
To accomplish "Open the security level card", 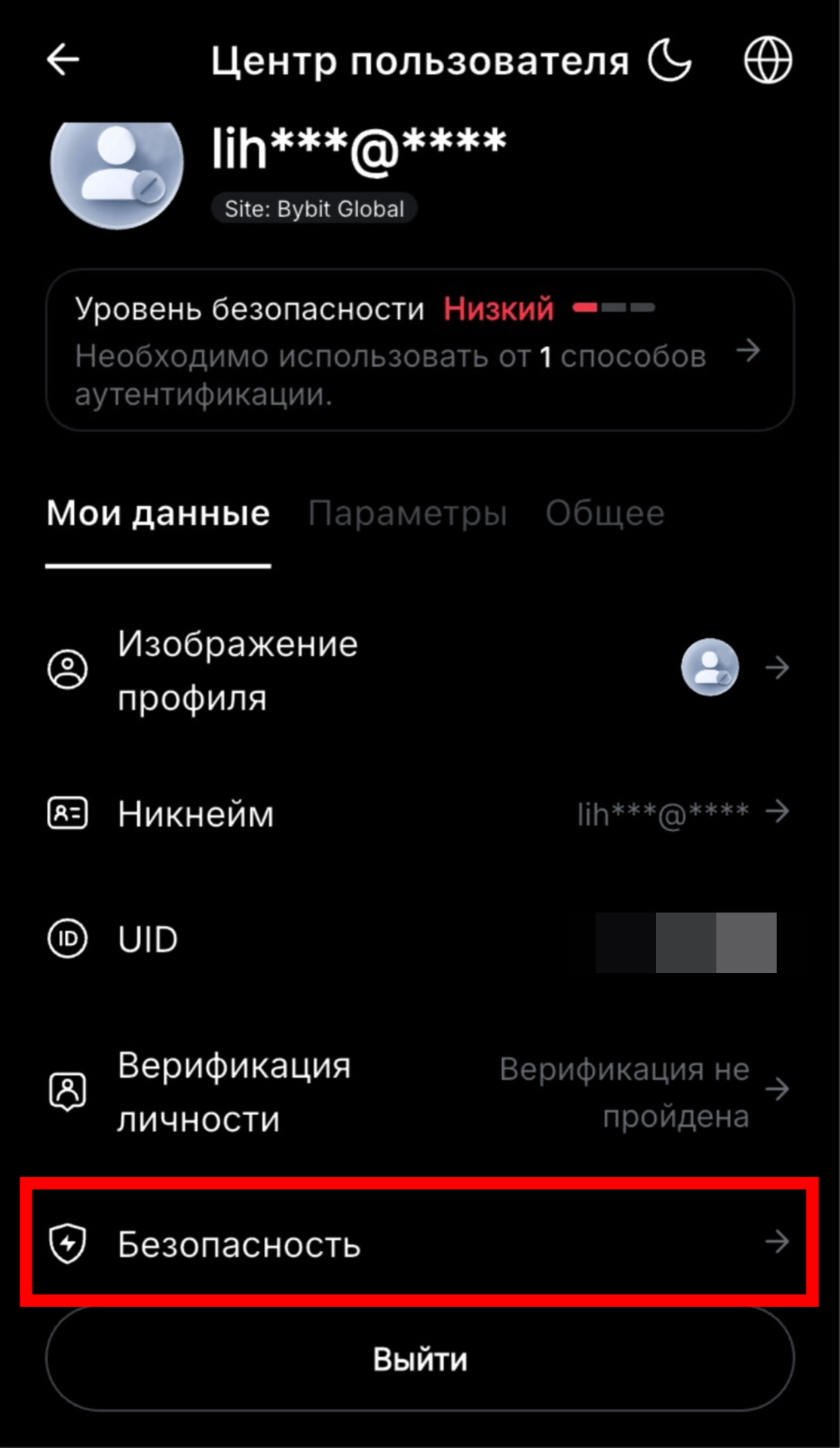I will pos(419,350).
